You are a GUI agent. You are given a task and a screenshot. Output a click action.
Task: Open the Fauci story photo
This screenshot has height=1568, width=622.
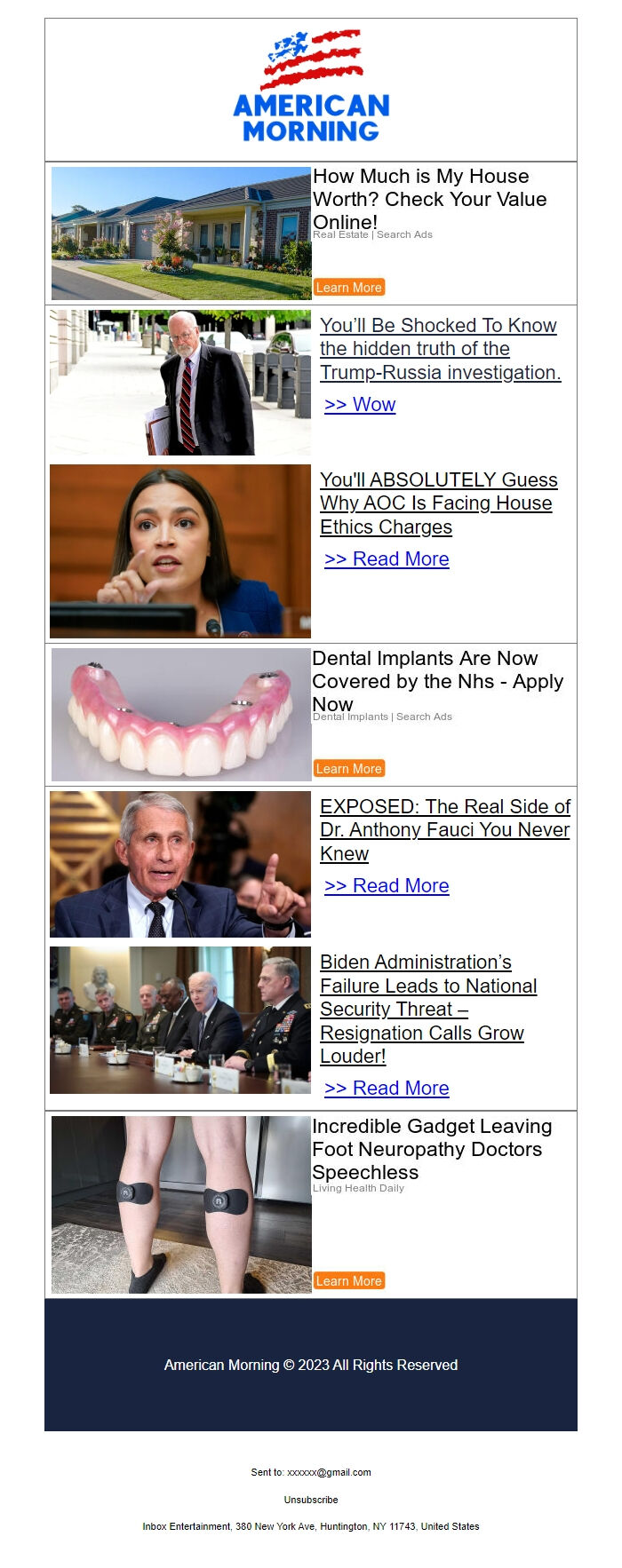click(x=180, y=865)
